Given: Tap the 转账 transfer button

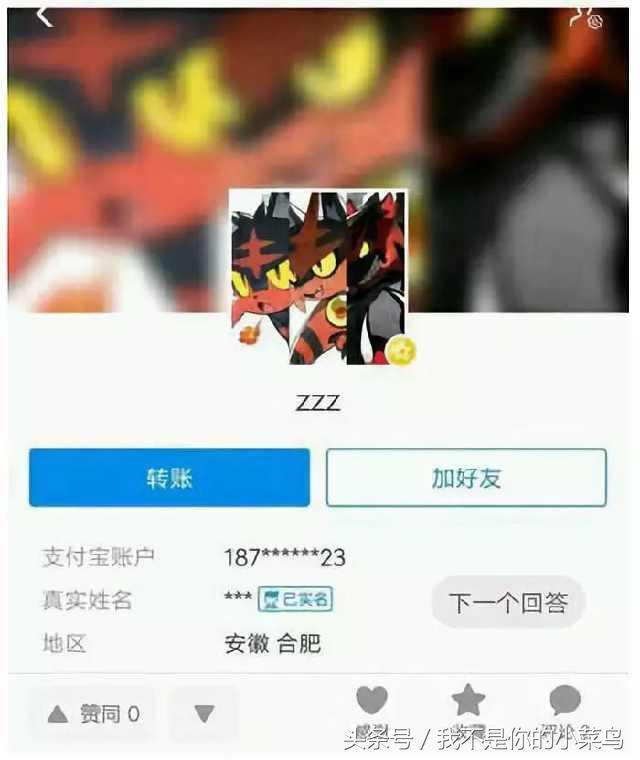Looking at the screenshot, I should coord(169,478).
